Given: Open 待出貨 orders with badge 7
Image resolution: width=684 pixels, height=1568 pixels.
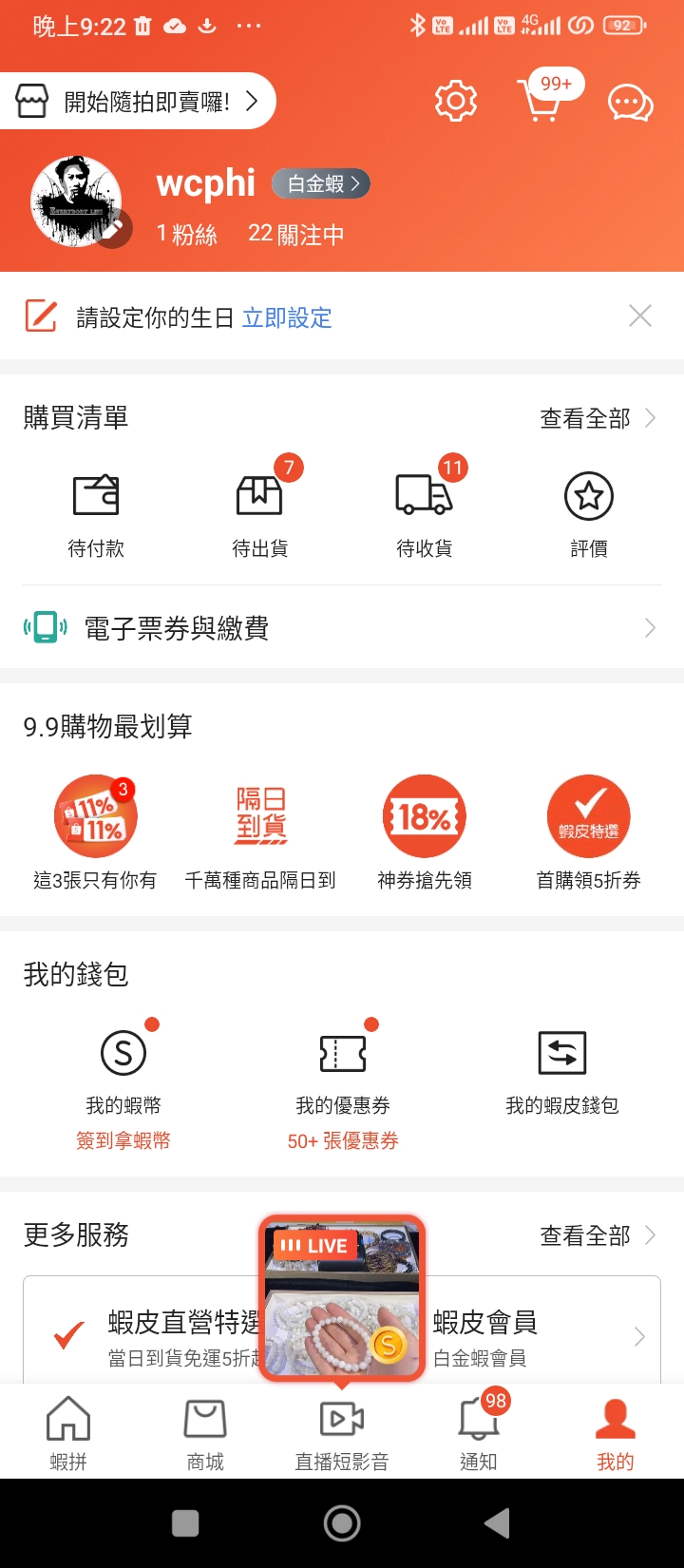Looking at the screenshot, I should [259, 495].
